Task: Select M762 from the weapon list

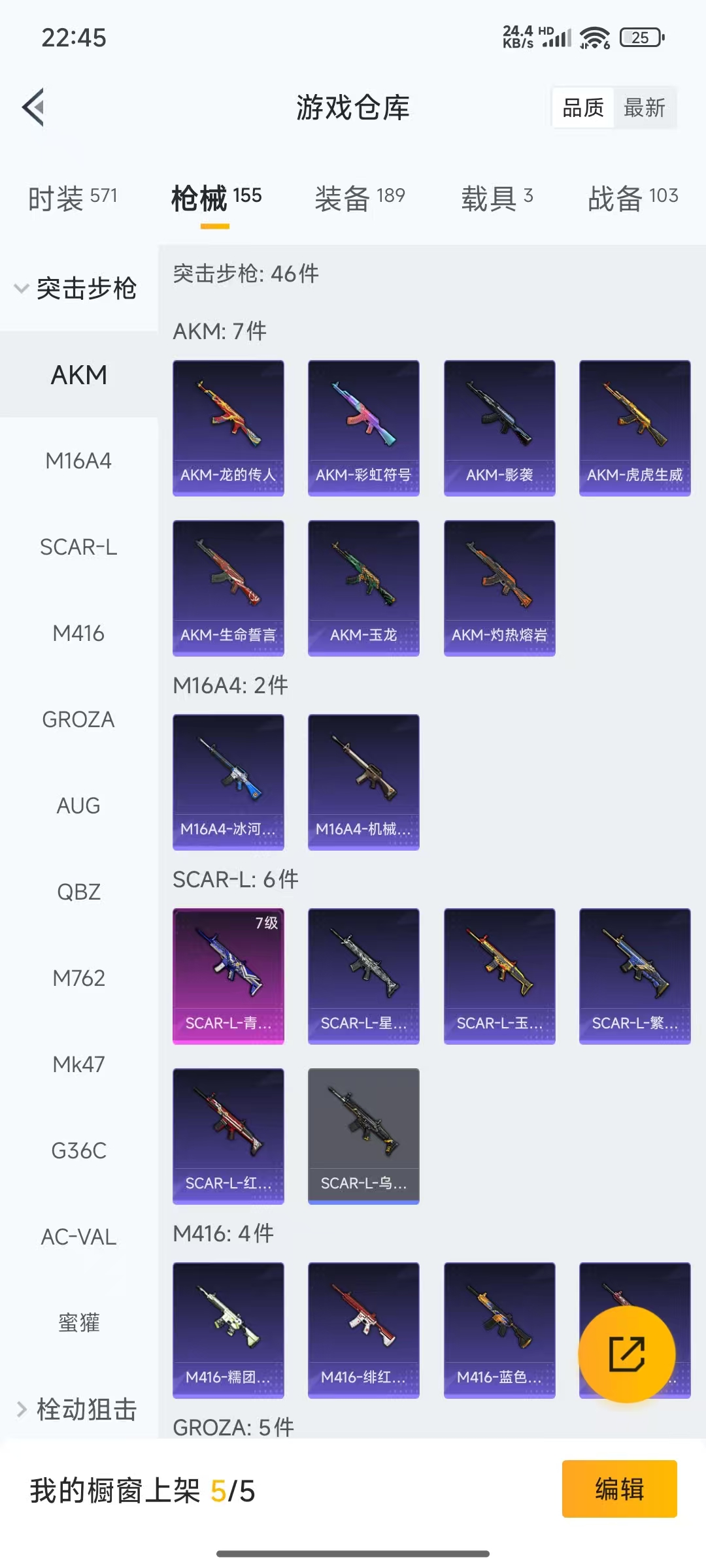Action: [x=78, y=978]
